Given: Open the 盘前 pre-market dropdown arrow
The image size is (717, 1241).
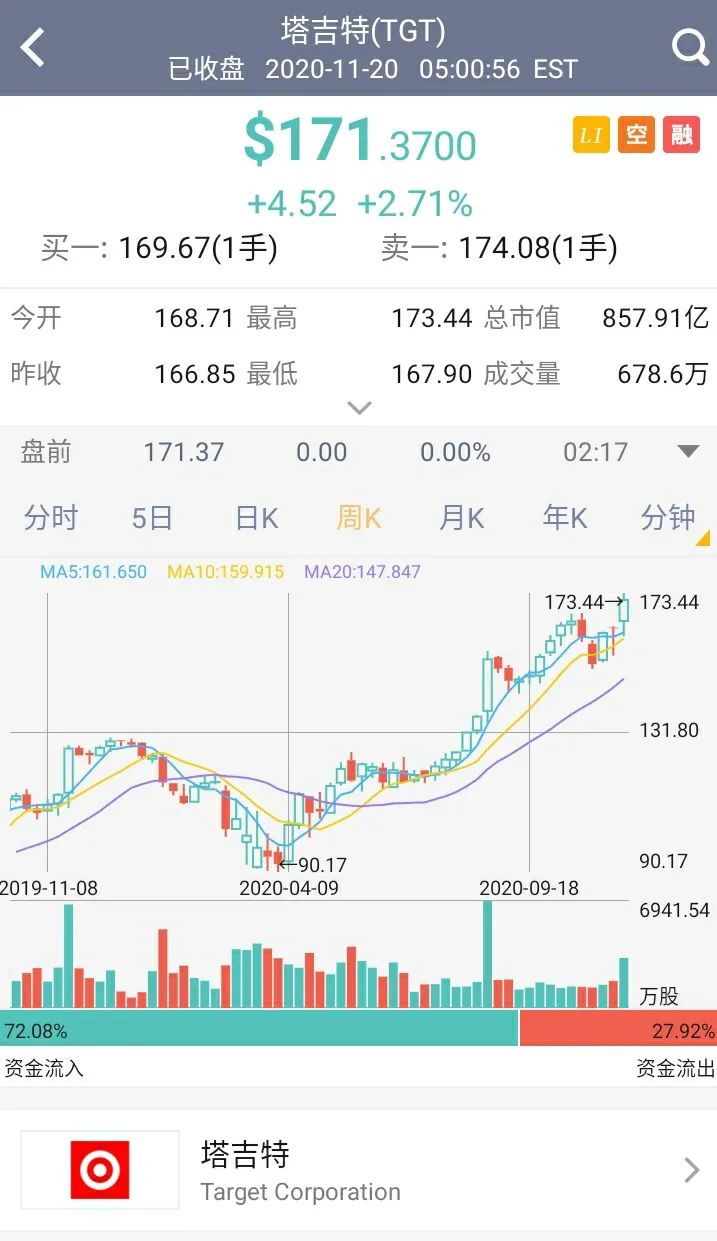Looking at the screenshot, I should point(688,452).
